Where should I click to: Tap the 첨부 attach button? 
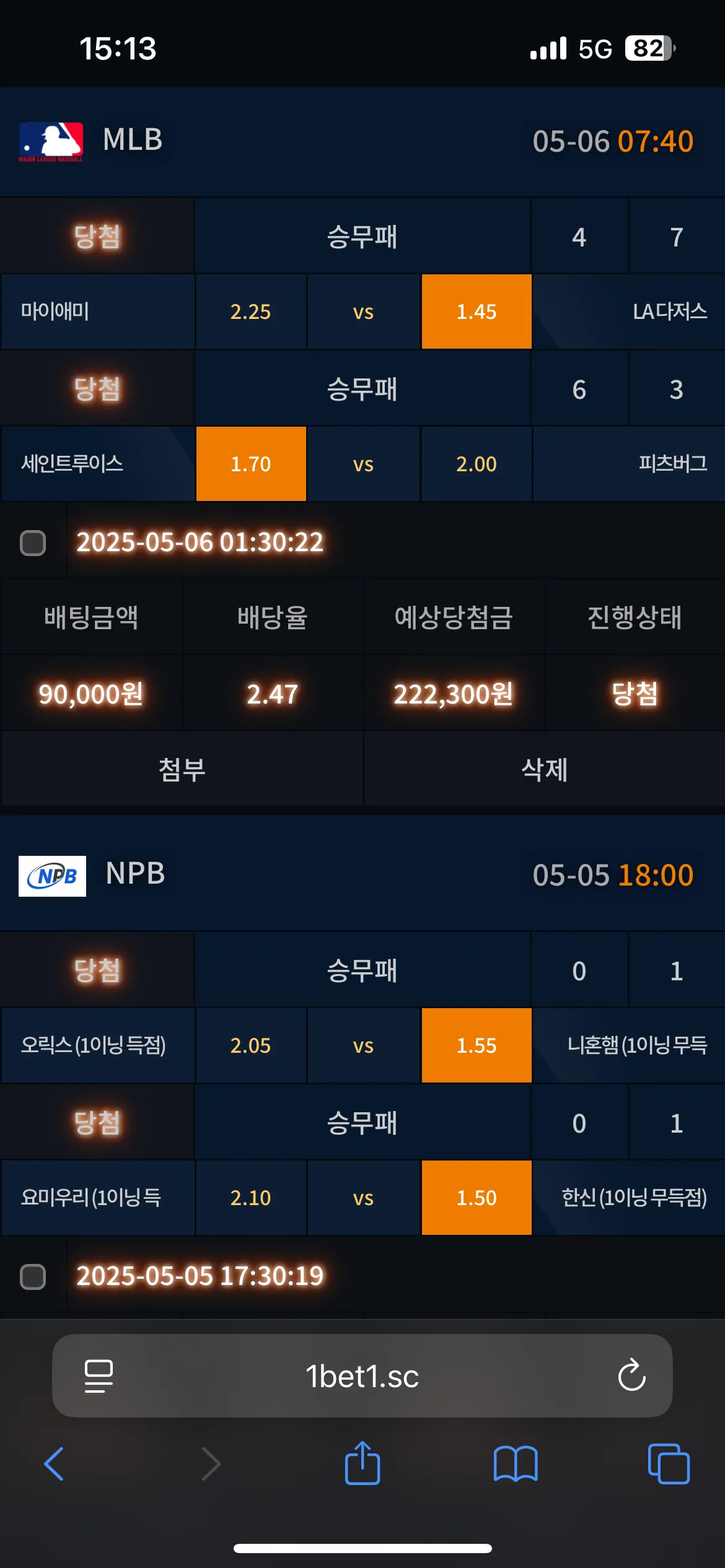182,769
